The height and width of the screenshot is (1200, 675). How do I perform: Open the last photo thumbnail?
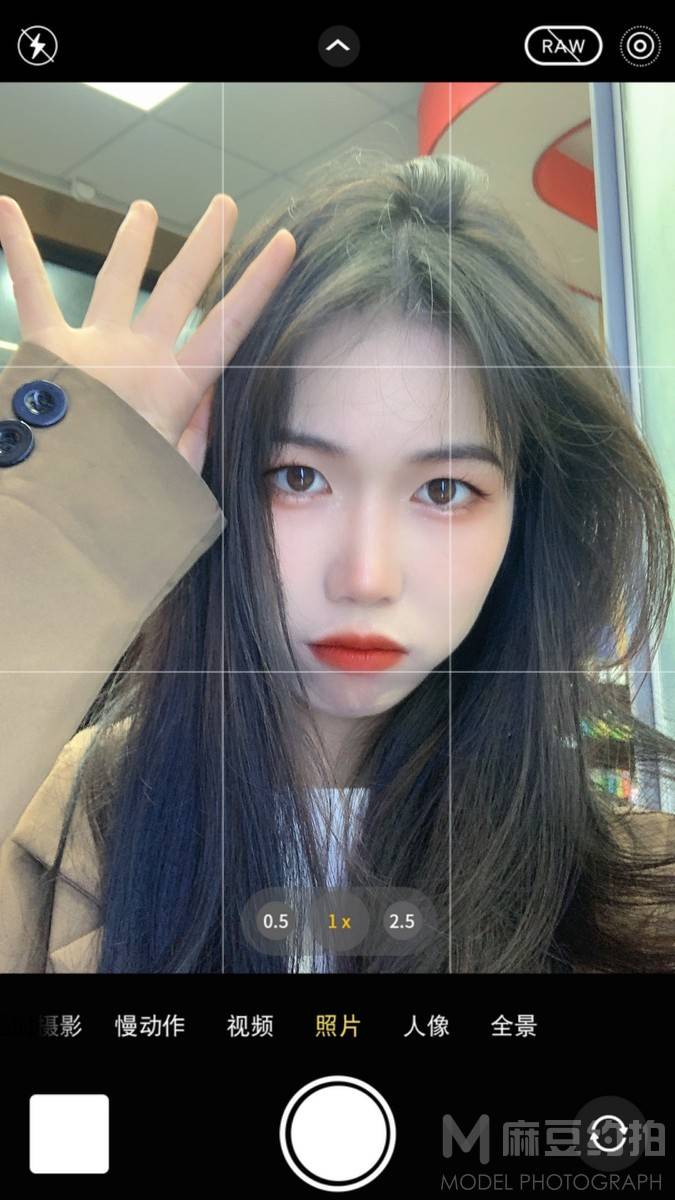tap(69, 1133)
